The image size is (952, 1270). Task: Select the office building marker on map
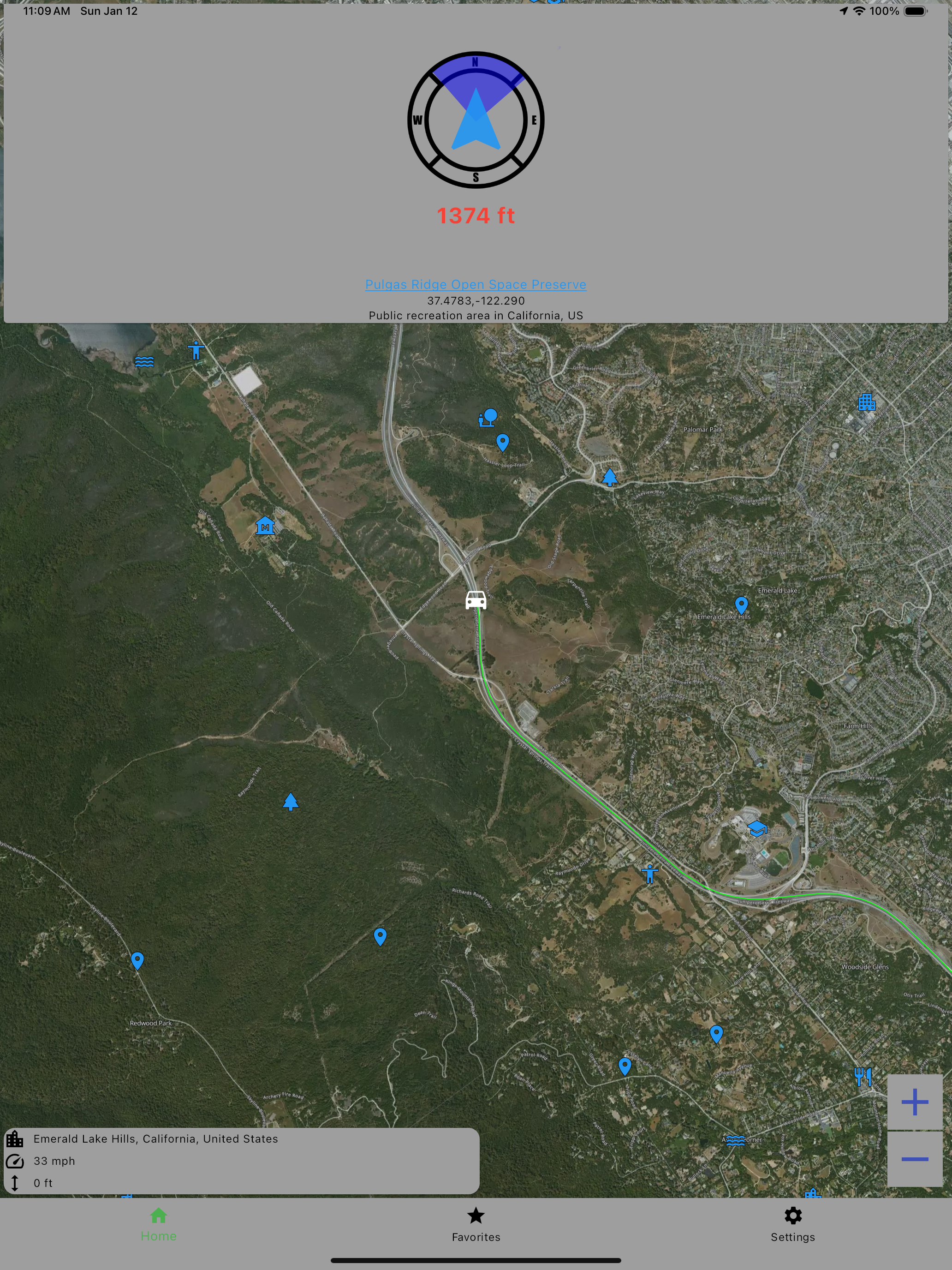[867, 402]
